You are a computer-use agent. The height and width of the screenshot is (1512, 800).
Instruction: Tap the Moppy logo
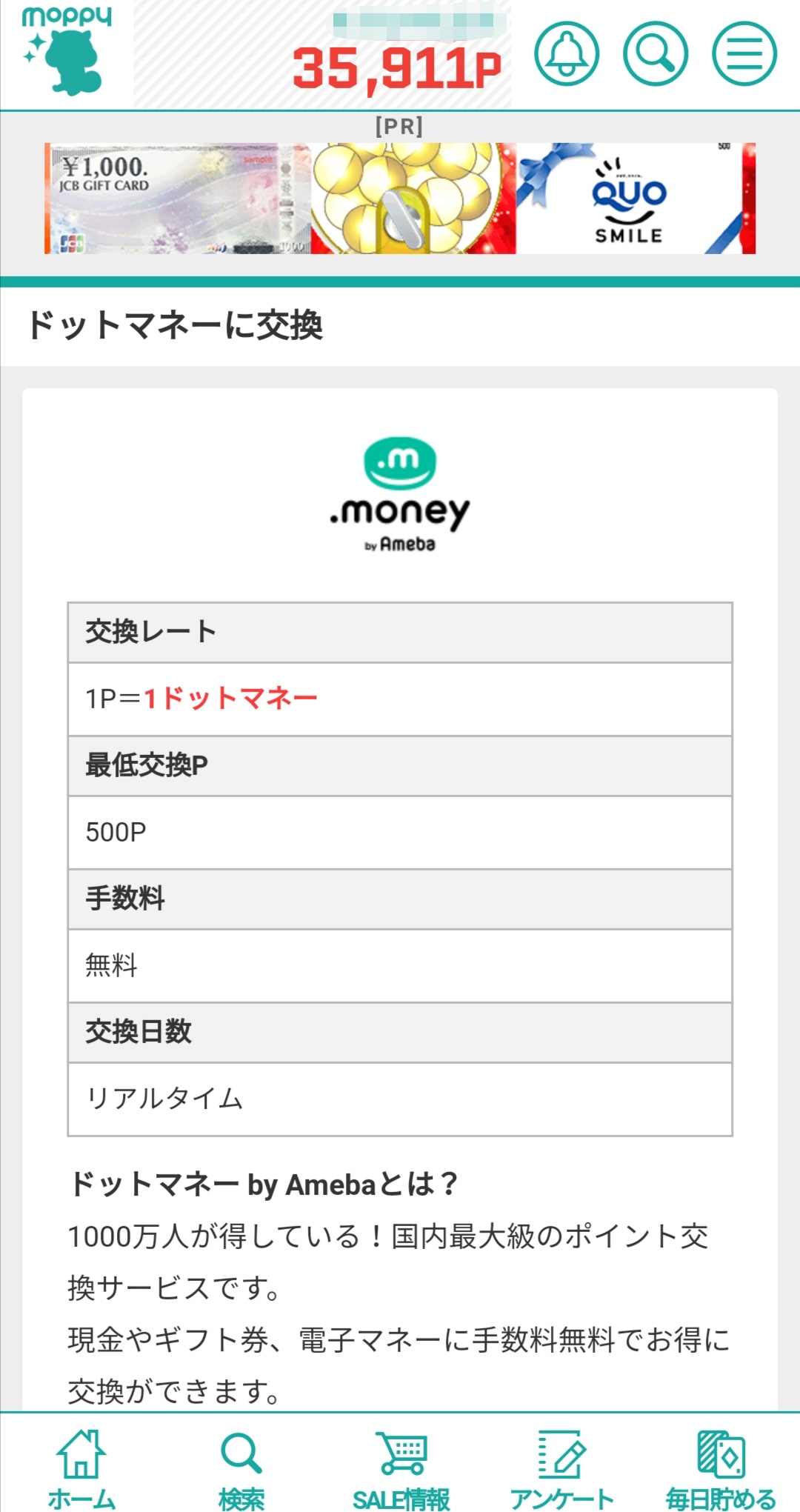[x=67, y=50]
